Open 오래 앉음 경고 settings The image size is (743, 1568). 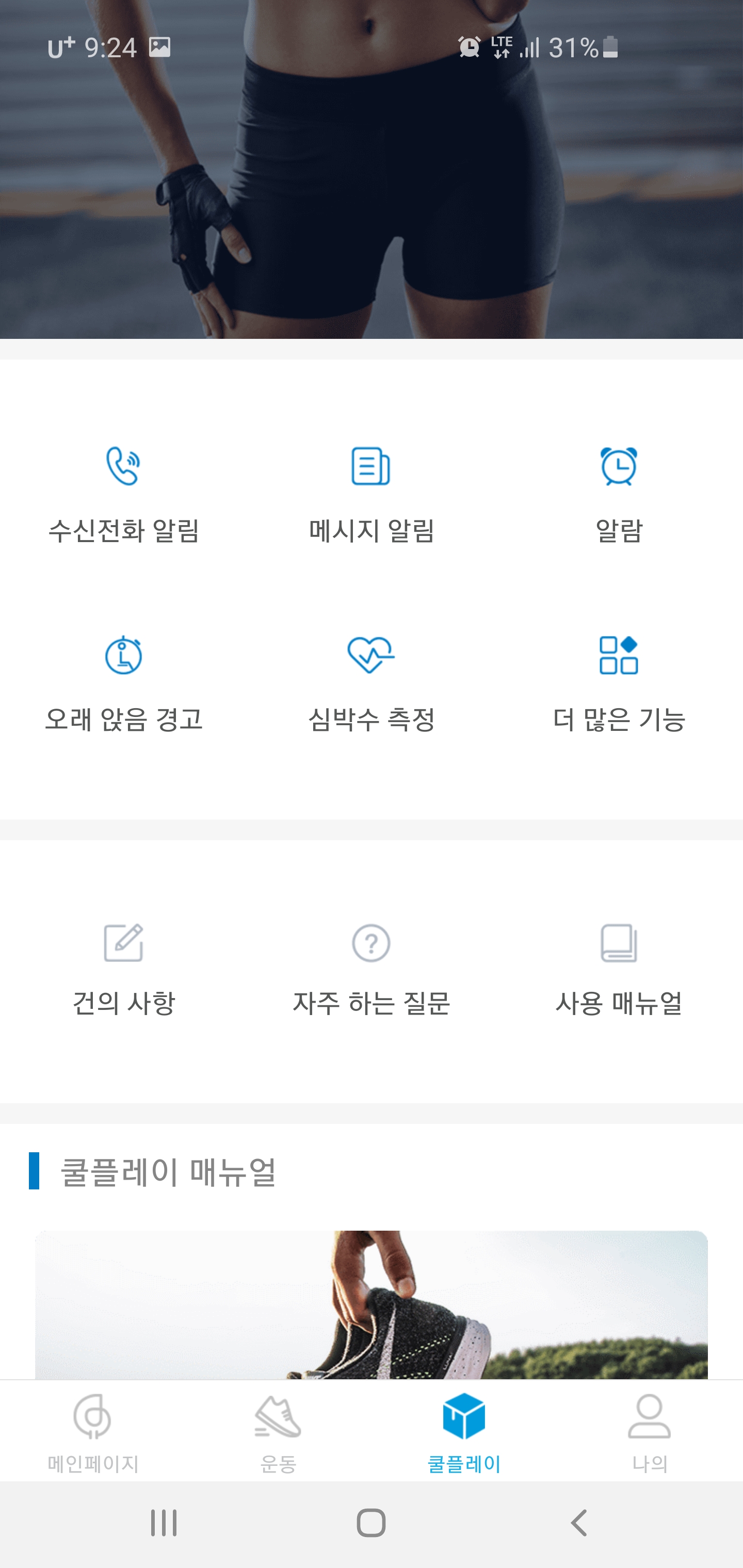point(124,683)
